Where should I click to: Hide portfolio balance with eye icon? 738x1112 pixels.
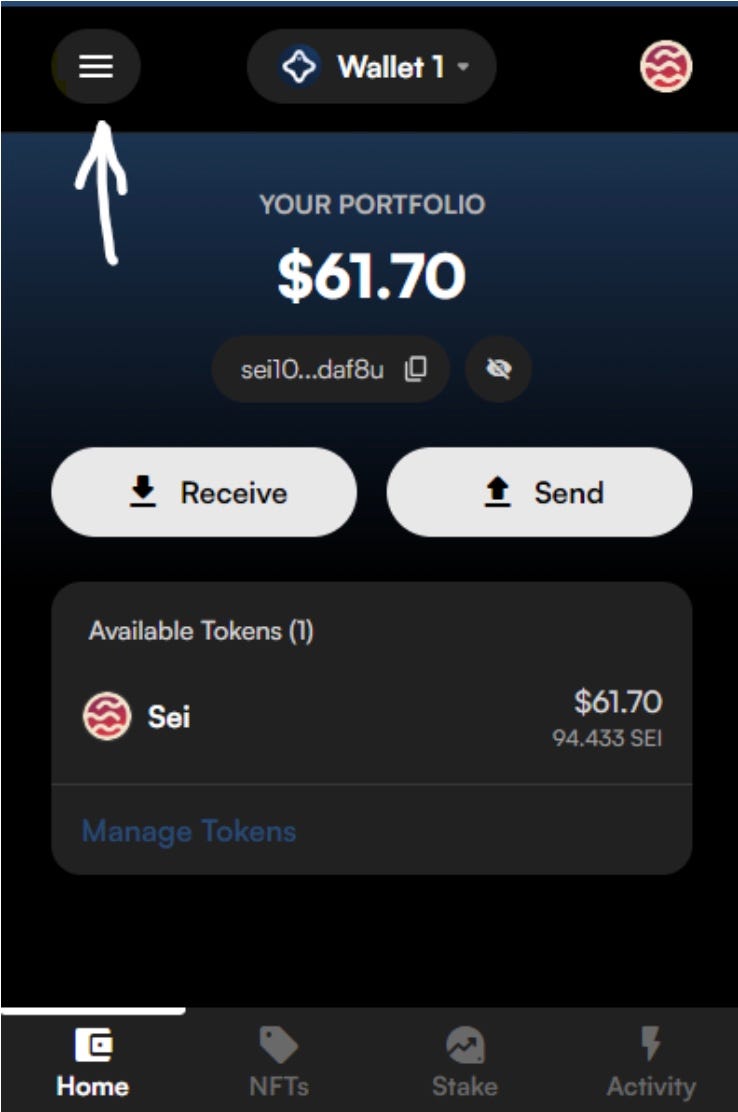click(498, 369)
